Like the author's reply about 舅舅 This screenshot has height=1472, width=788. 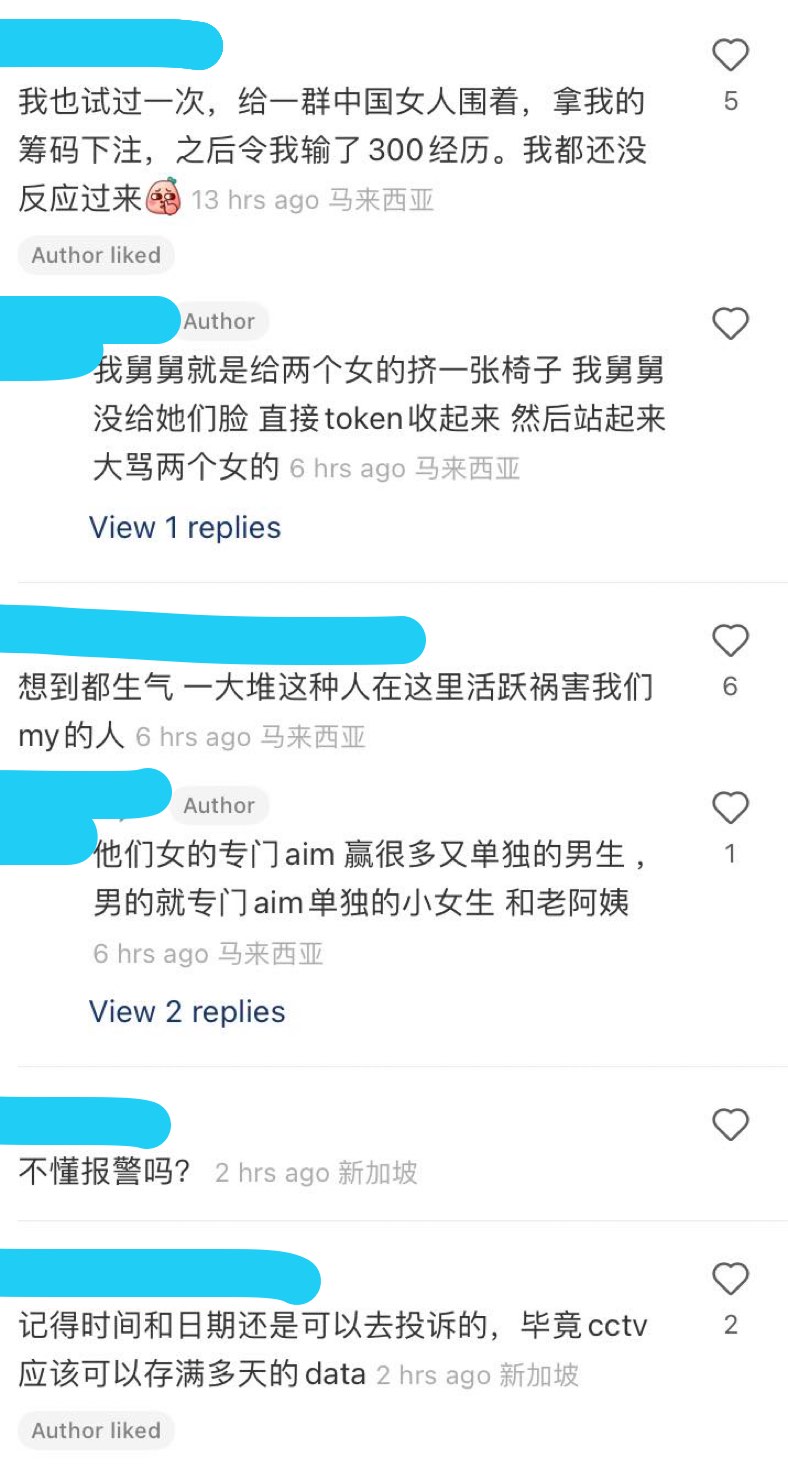click(730, 324)
